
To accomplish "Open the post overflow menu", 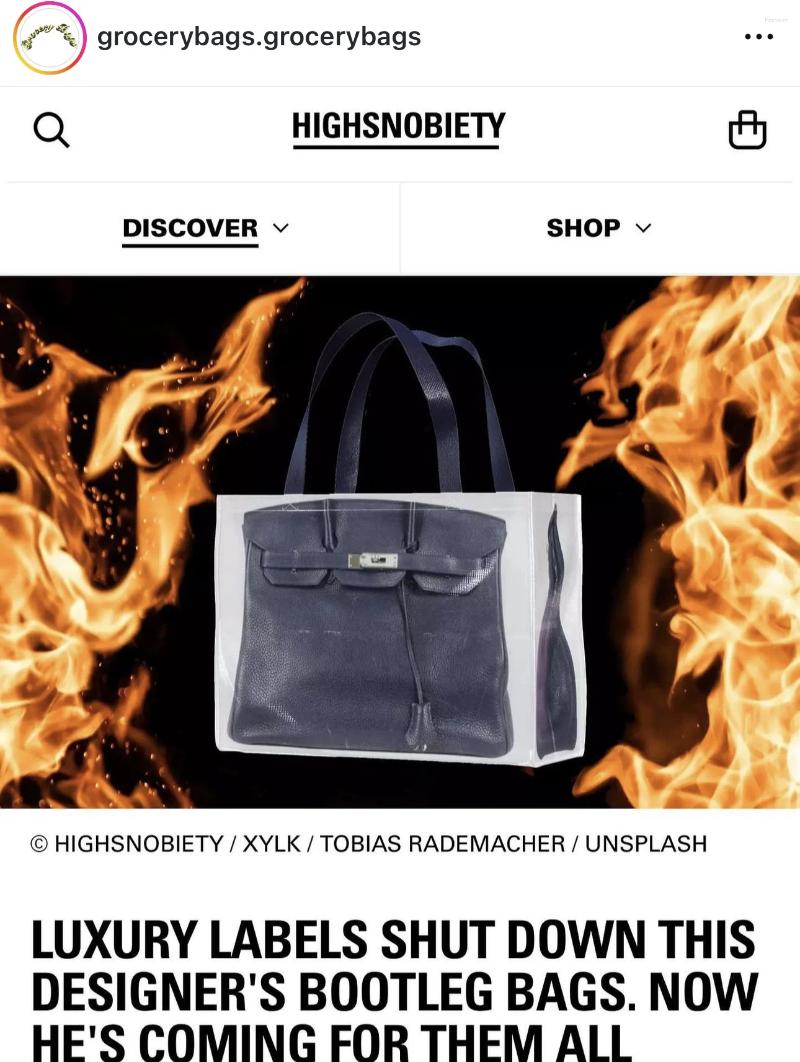I will pyautogui.click(x=759, y=37).
